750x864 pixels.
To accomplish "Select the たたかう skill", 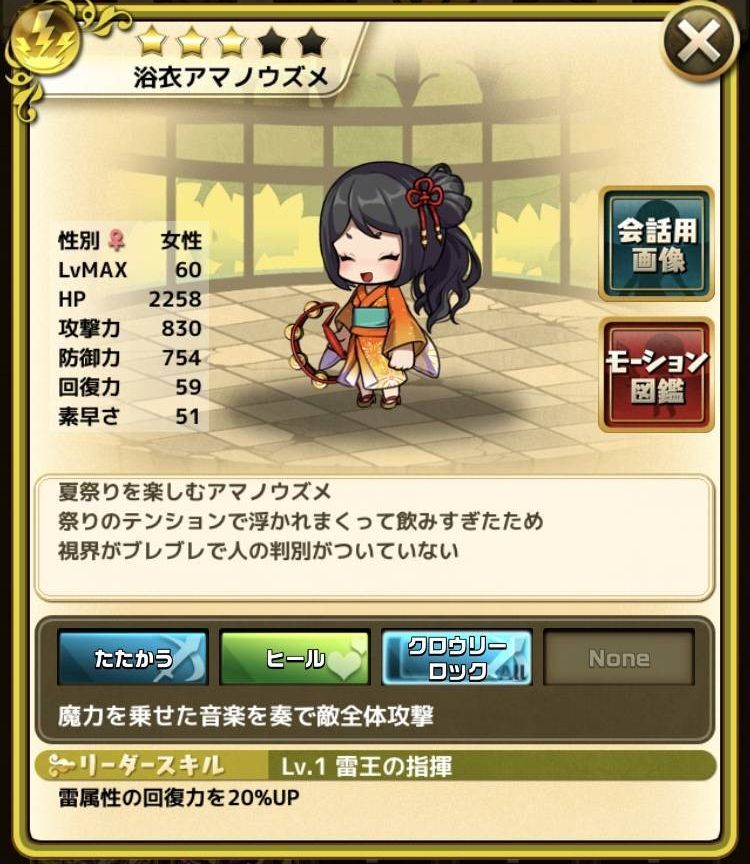I will pyautogui.click(x=133, y=658).
